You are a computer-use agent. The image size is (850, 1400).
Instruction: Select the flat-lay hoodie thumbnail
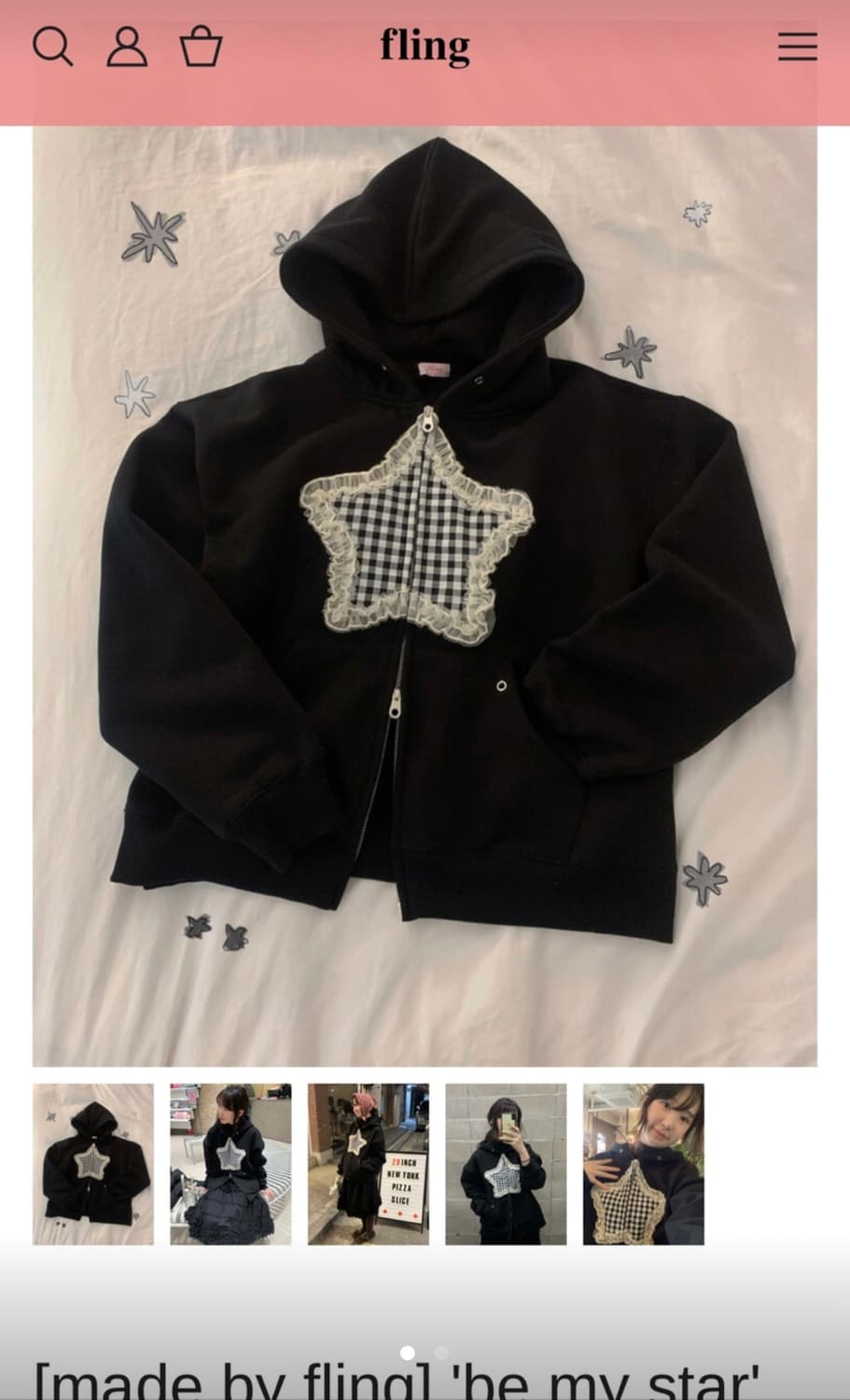pos(93,1164)
